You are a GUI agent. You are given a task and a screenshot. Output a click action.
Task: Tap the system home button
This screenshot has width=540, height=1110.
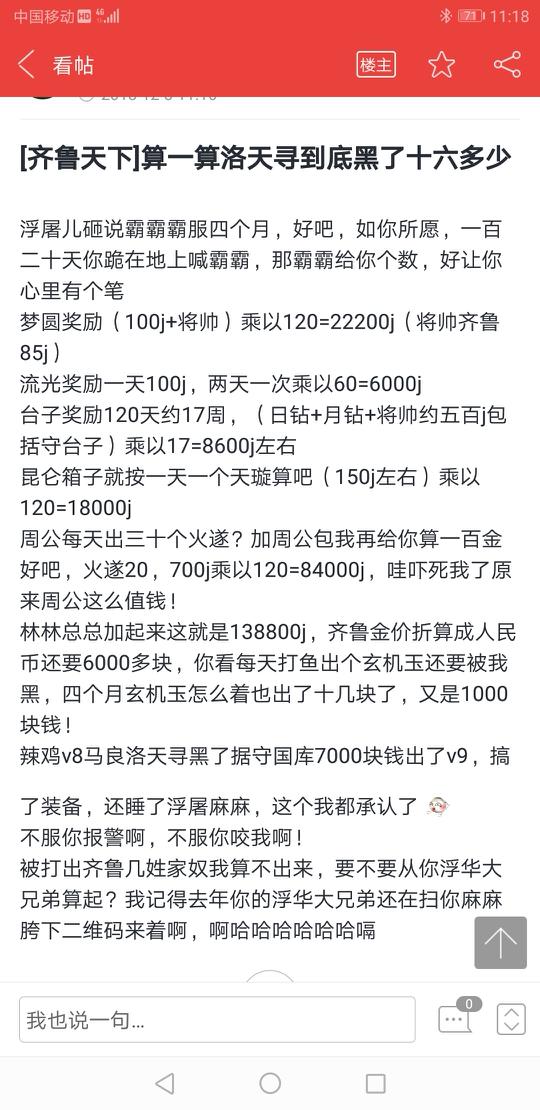[x=270, y=1083]
